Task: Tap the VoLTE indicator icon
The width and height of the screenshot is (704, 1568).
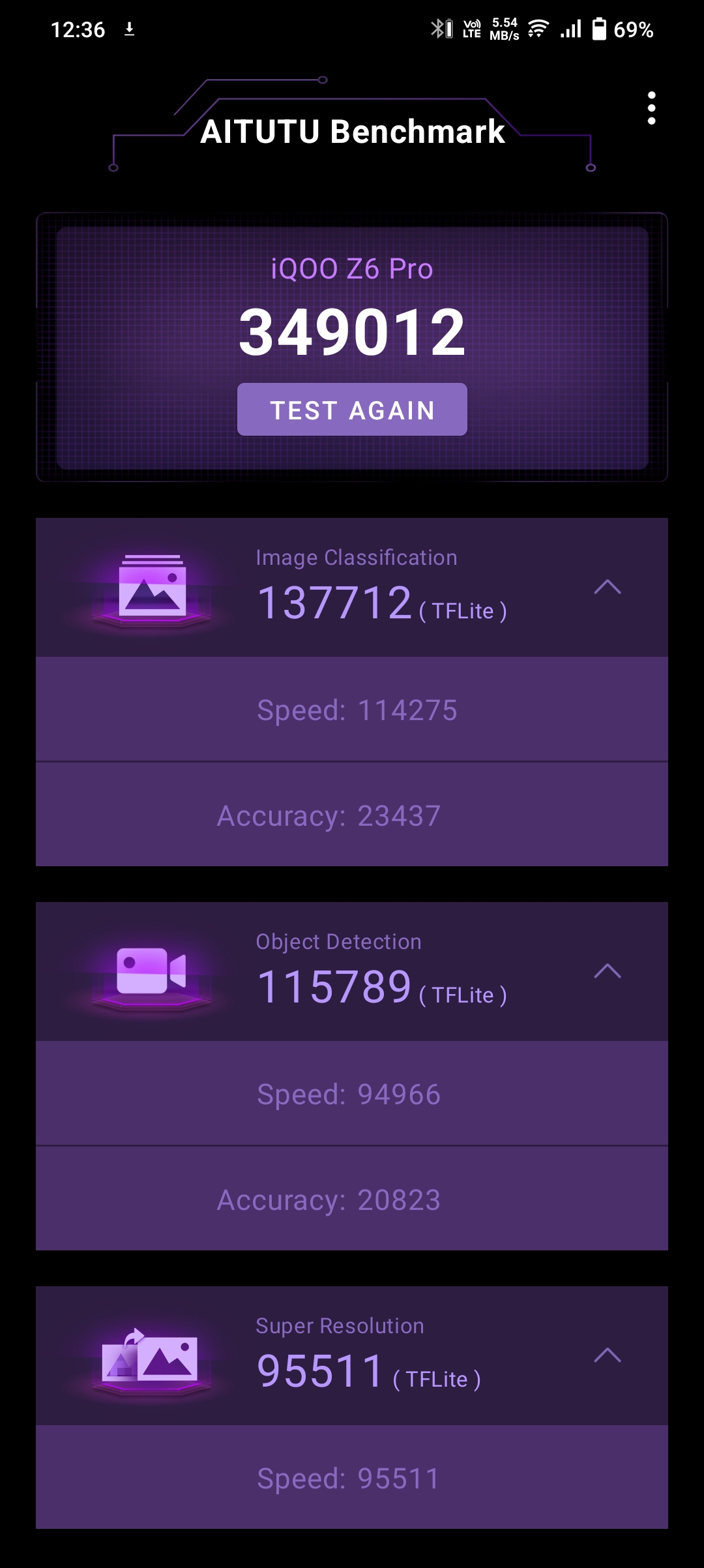Action: [471, 29]
